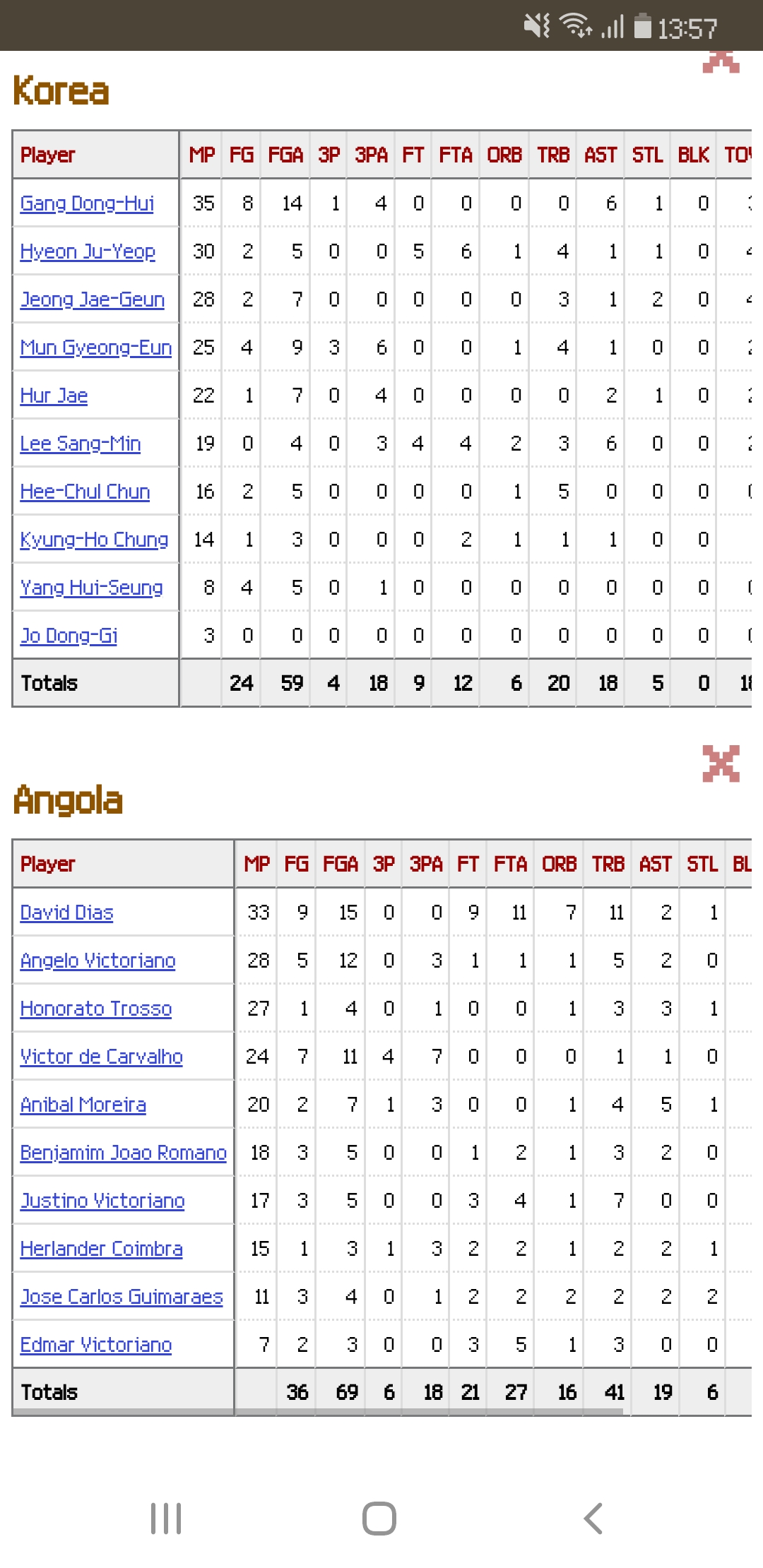View Angelo Victoriano's profile
This screenshot has height=1568, width=763.
point(97,961)
